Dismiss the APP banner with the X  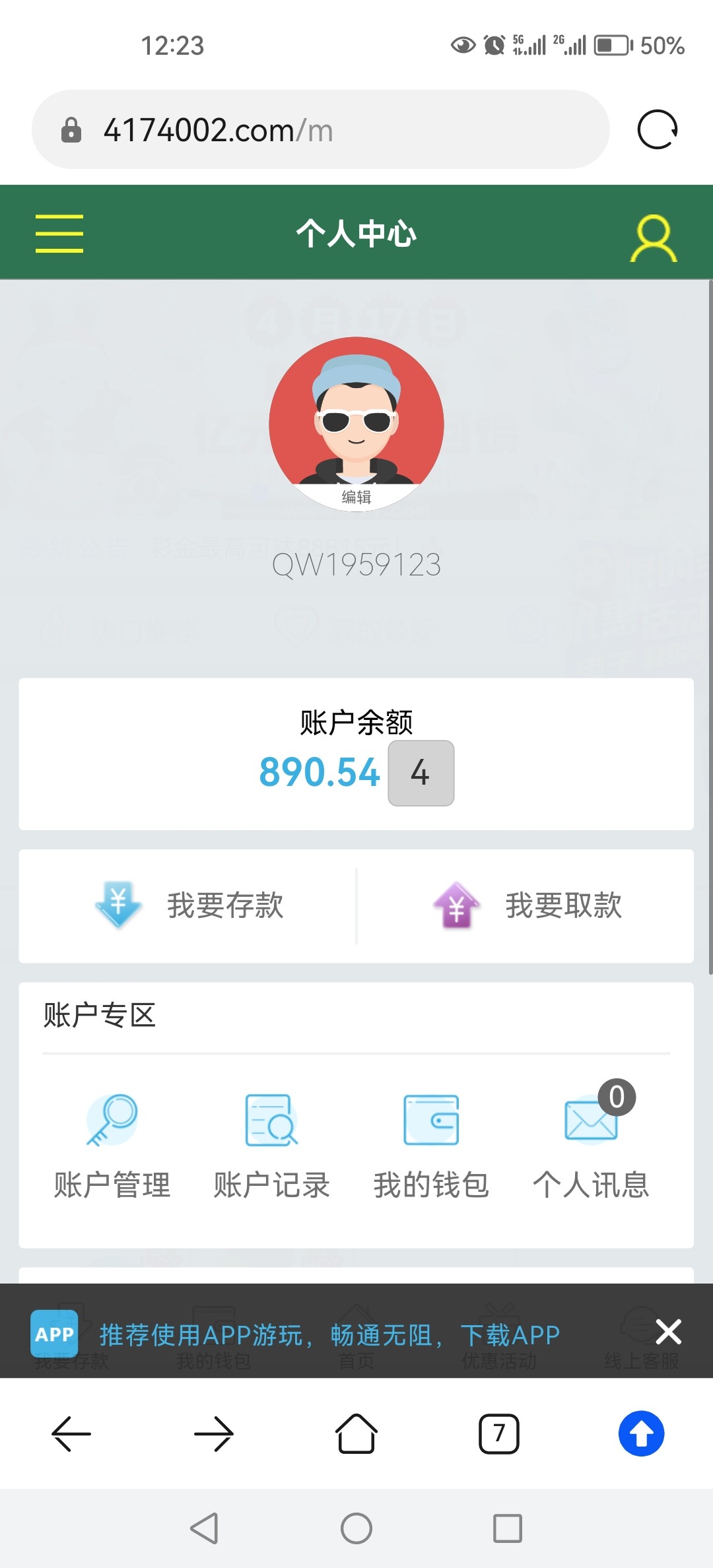click(669, 1332)
